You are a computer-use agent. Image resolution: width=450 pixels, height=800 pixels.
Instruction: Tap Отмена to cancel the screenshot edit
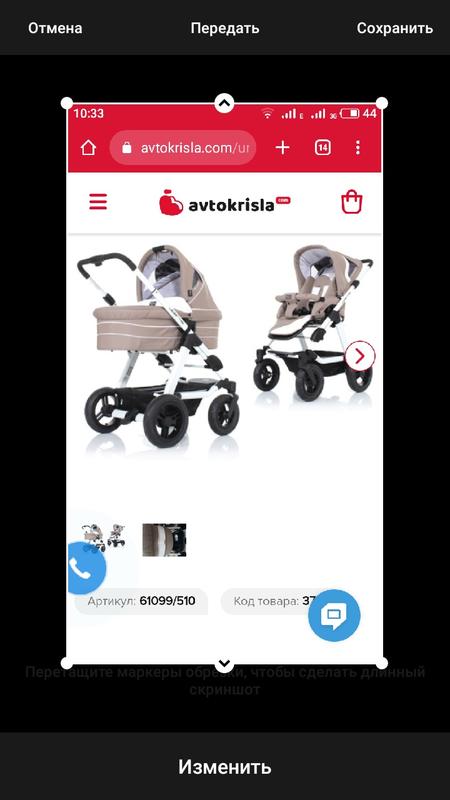tap(55, 28)
